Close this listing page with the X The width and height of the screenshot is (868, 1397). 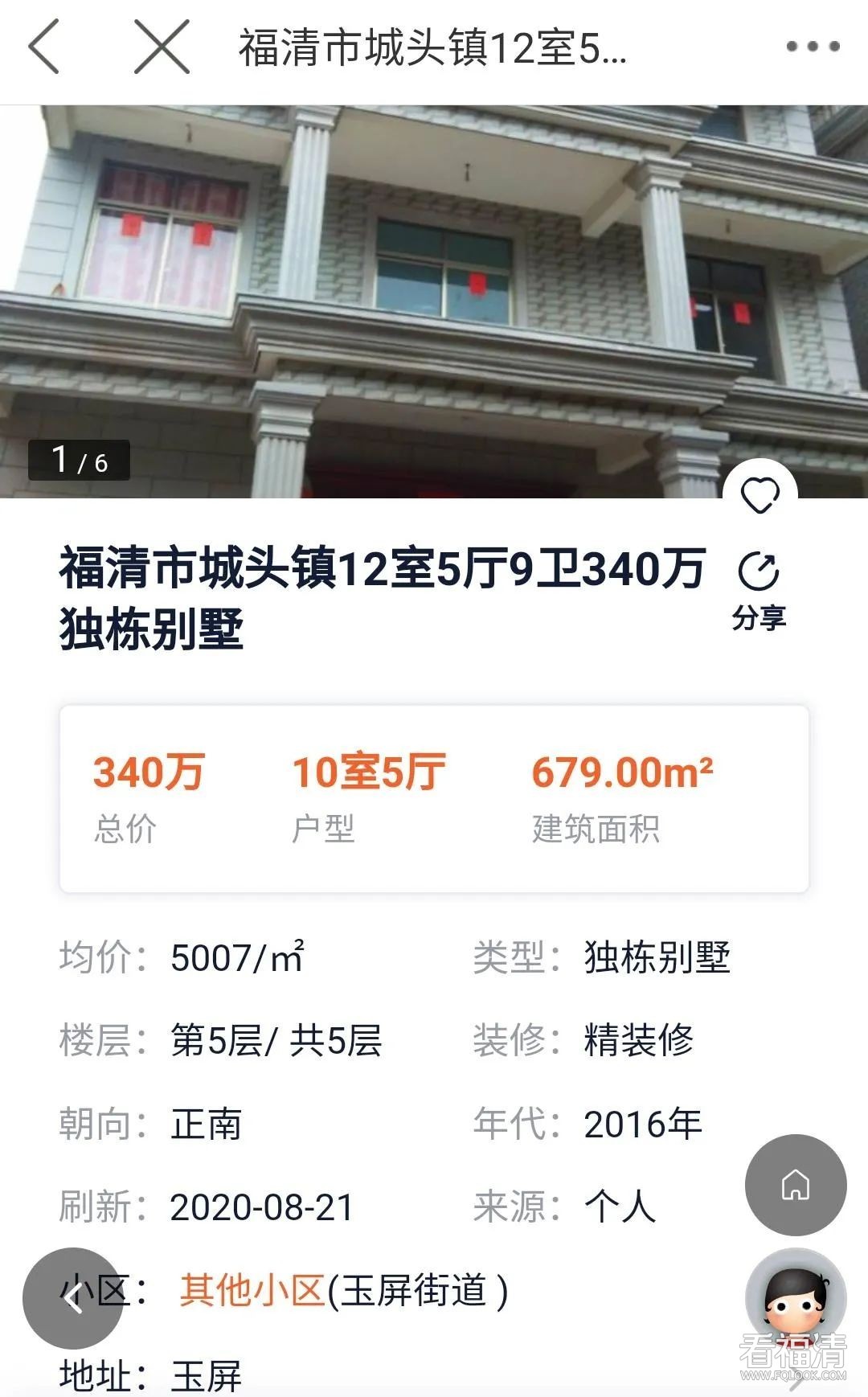(162, 47)
